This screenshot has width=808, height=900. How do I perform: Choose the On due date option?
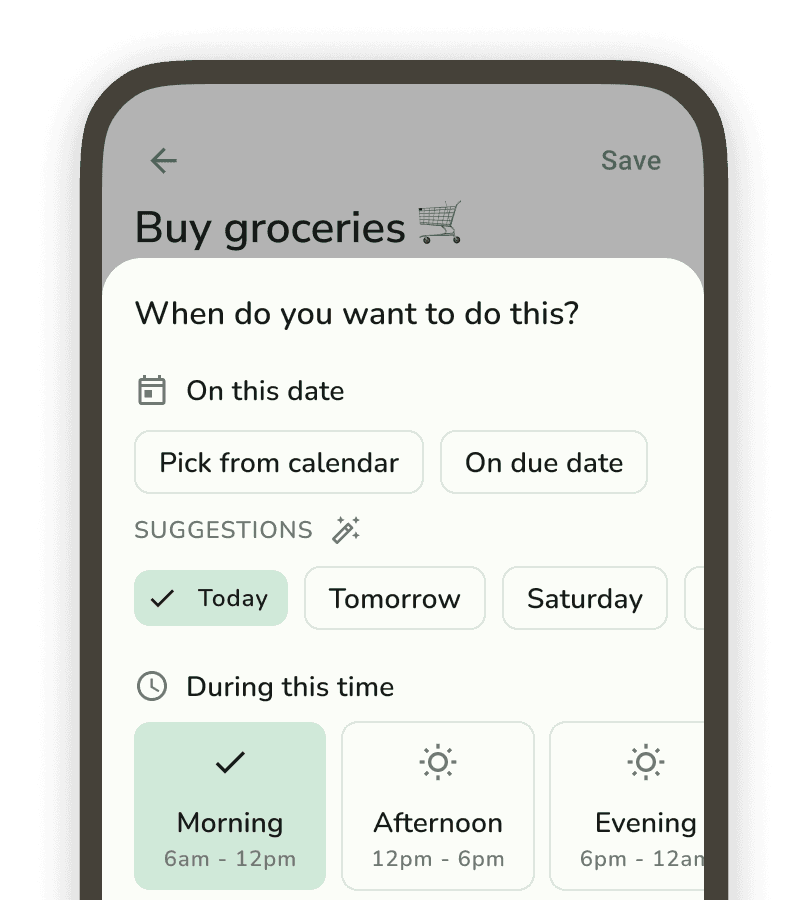(x=543, y=462)
